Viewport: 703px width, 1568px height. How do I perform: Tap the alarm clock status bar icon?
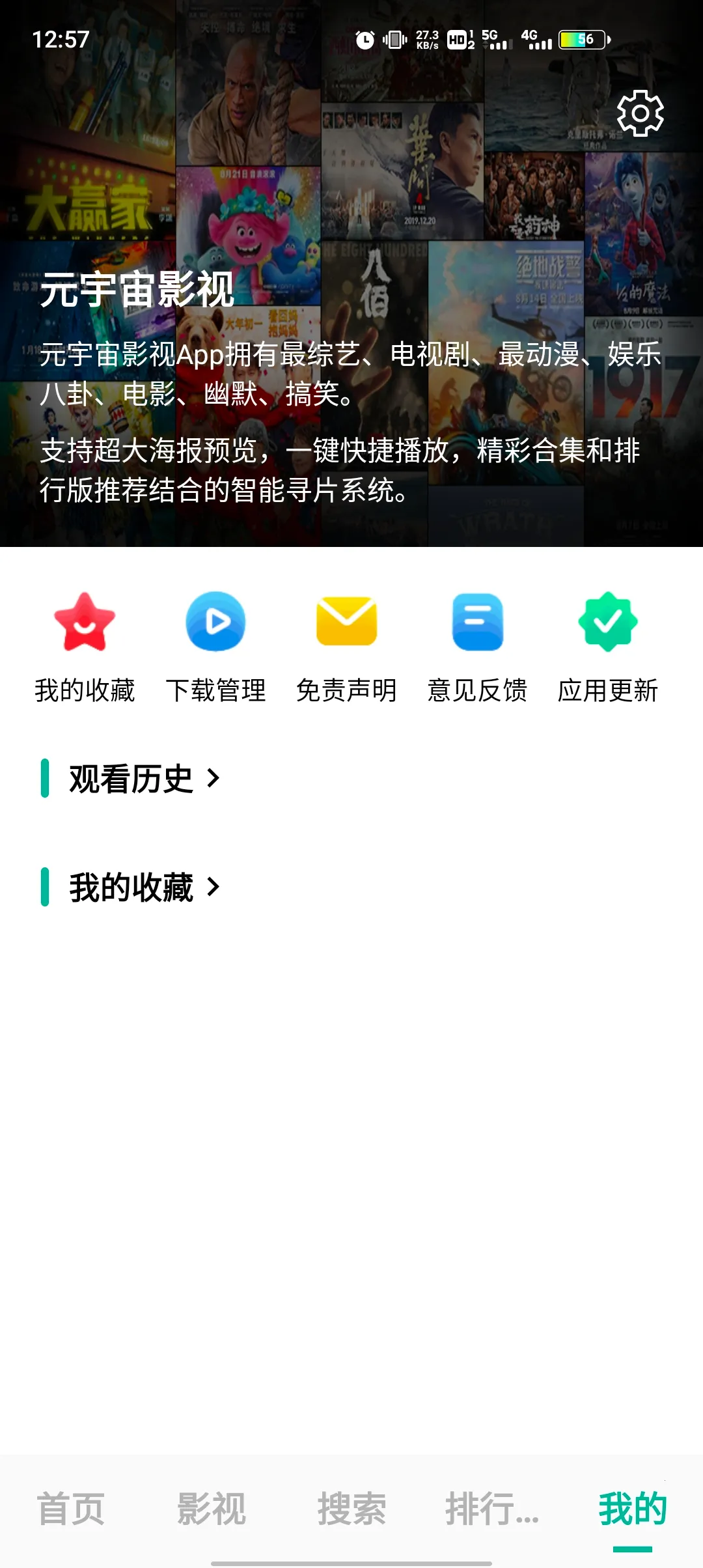(x=365, y=40)
